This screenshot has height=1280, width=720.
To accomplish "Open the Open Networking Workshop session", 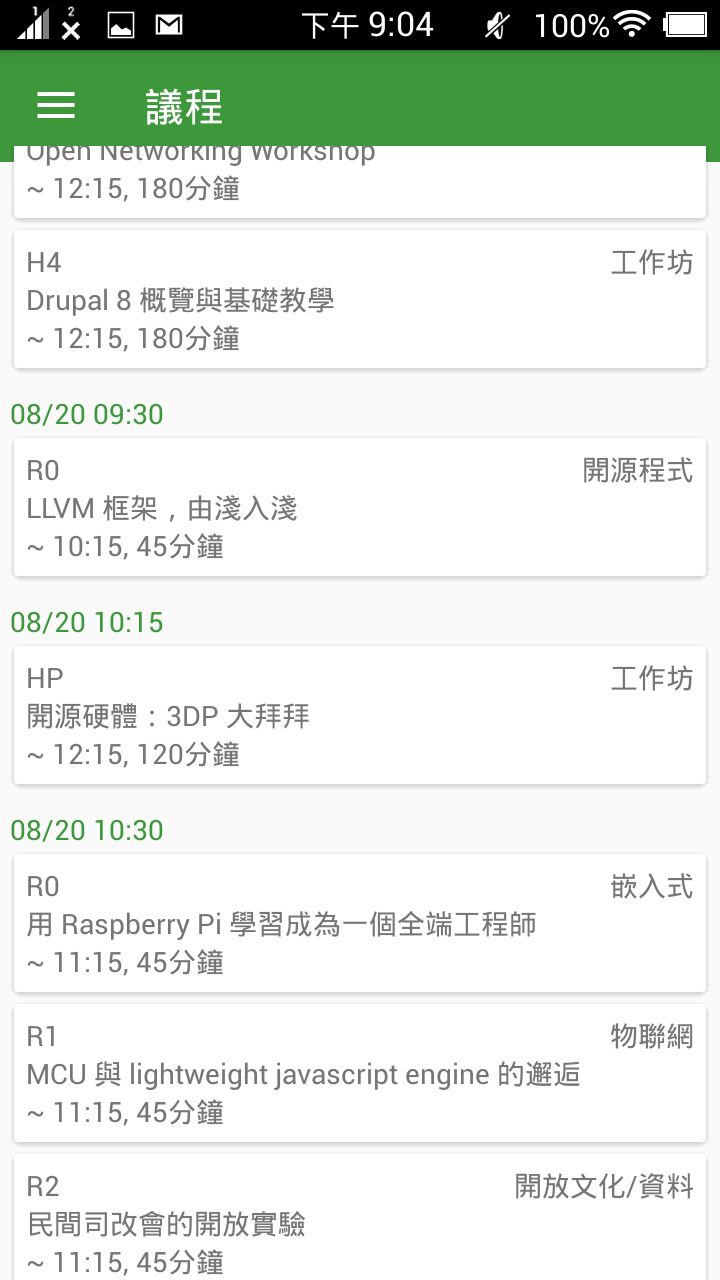I will tap(360, 187).
